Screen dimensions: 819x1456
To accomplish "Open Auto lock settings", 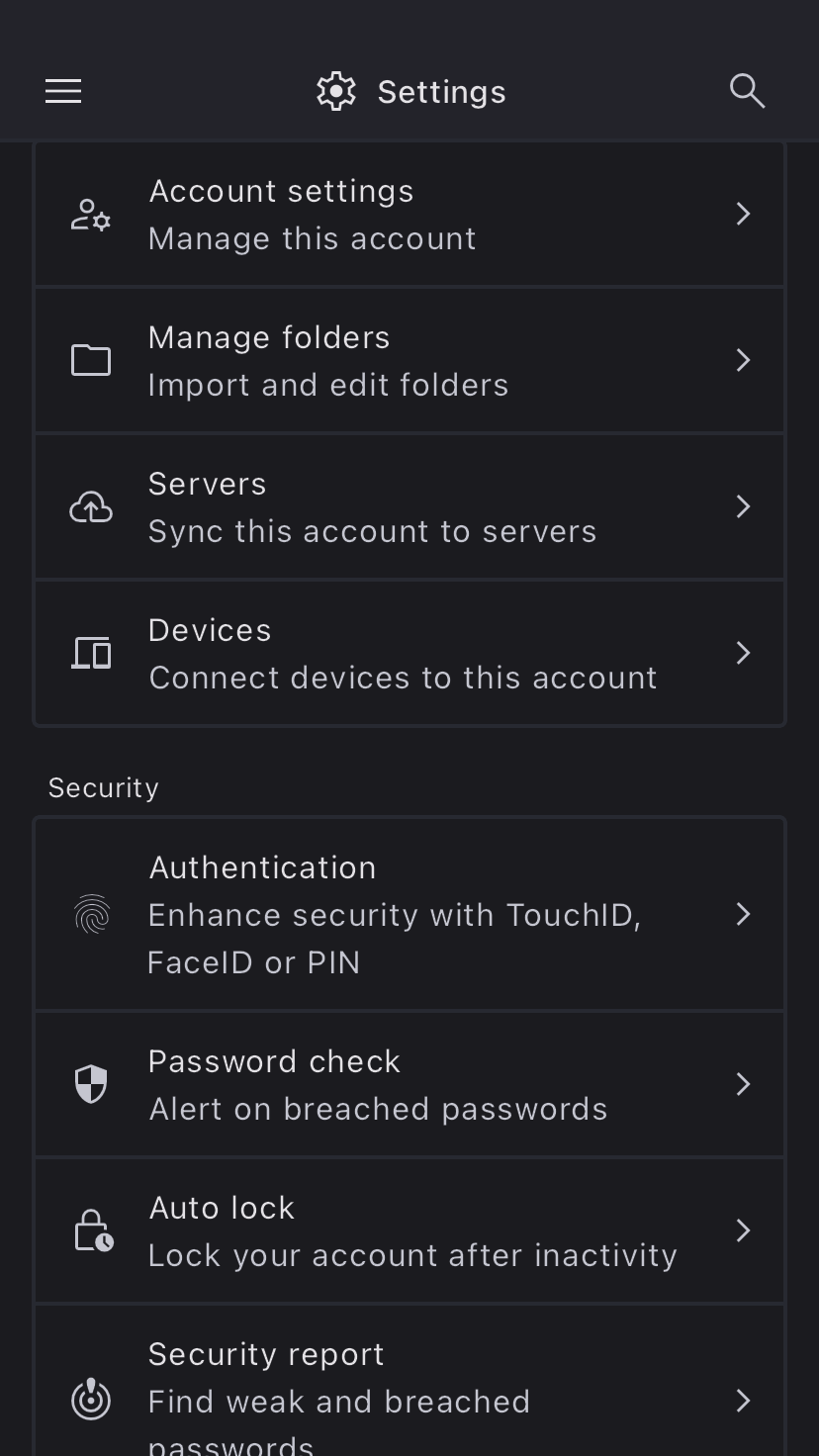I will [x=409, y=1230].
